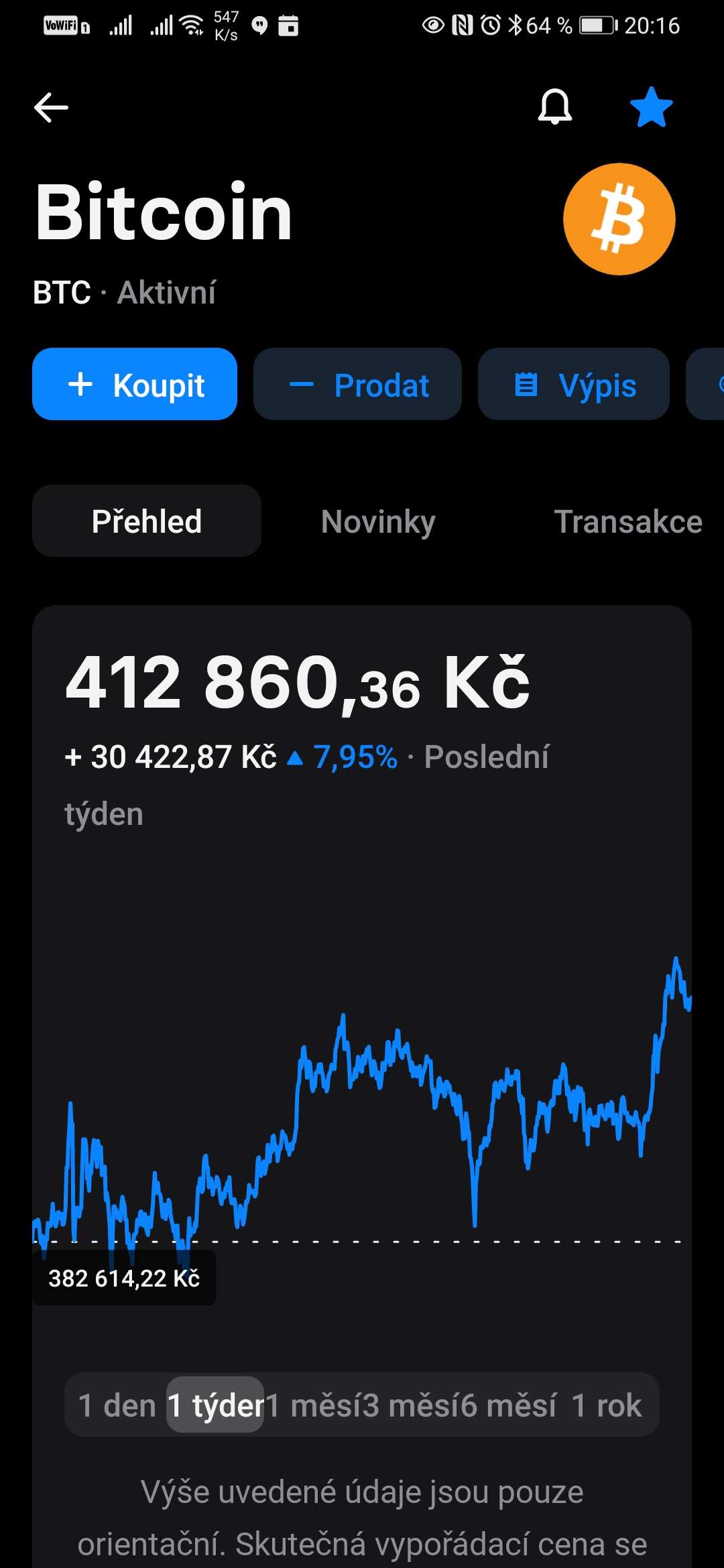
Task: Open the Transakce tab
Action: coord(627,521)
